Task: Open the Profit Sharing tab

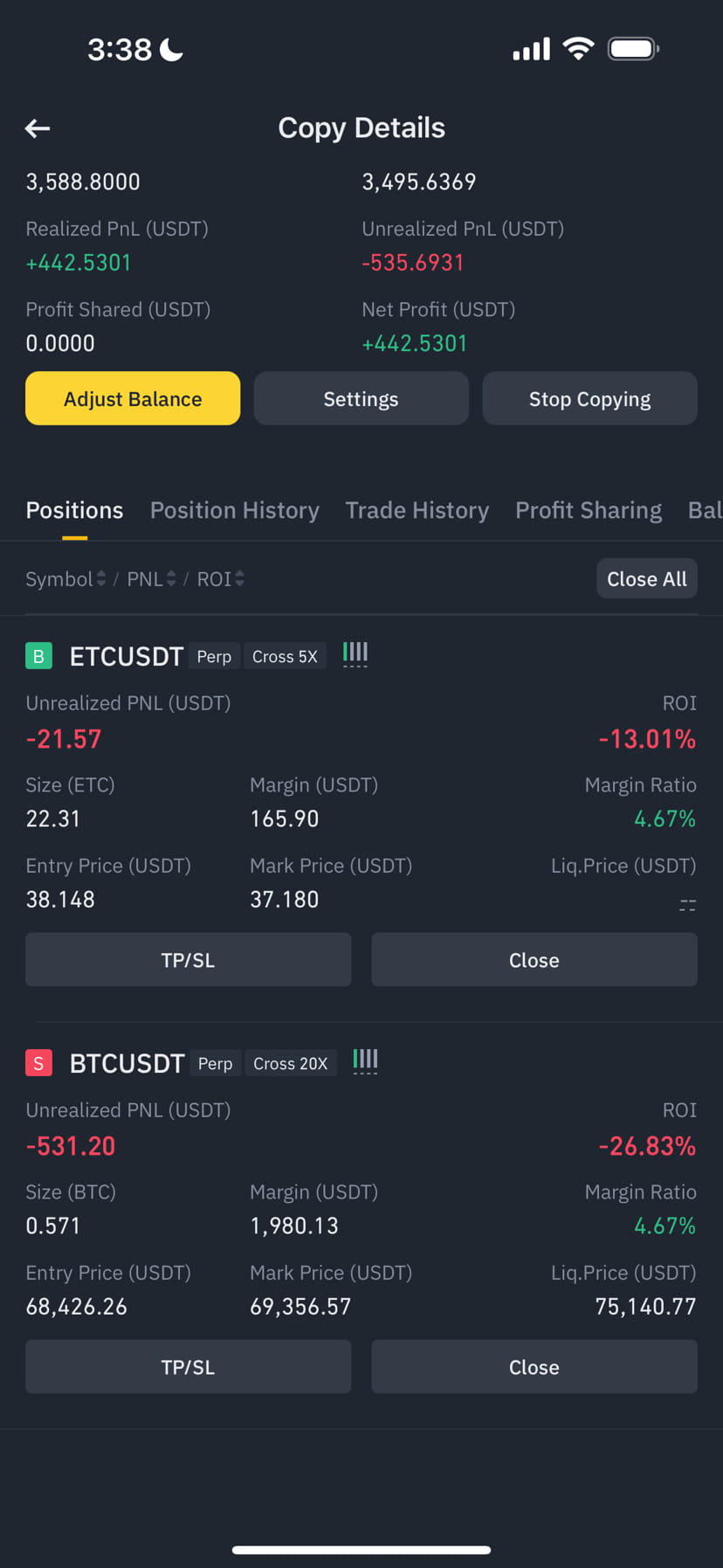Action: (588, 510)
